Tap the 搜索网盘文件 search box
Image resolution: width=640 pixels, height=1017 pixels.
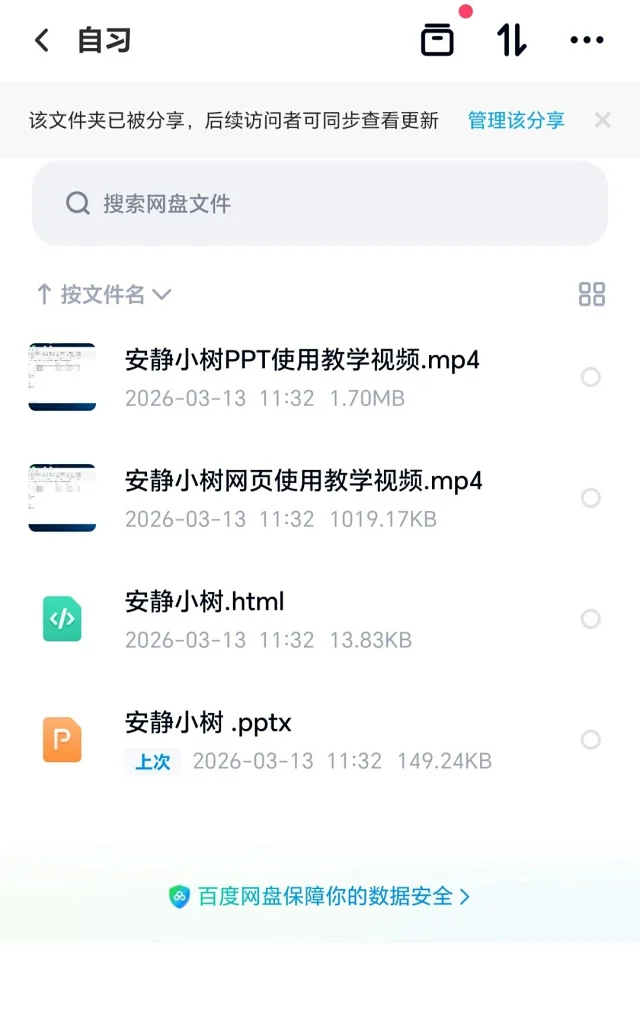tap(320, 204)
